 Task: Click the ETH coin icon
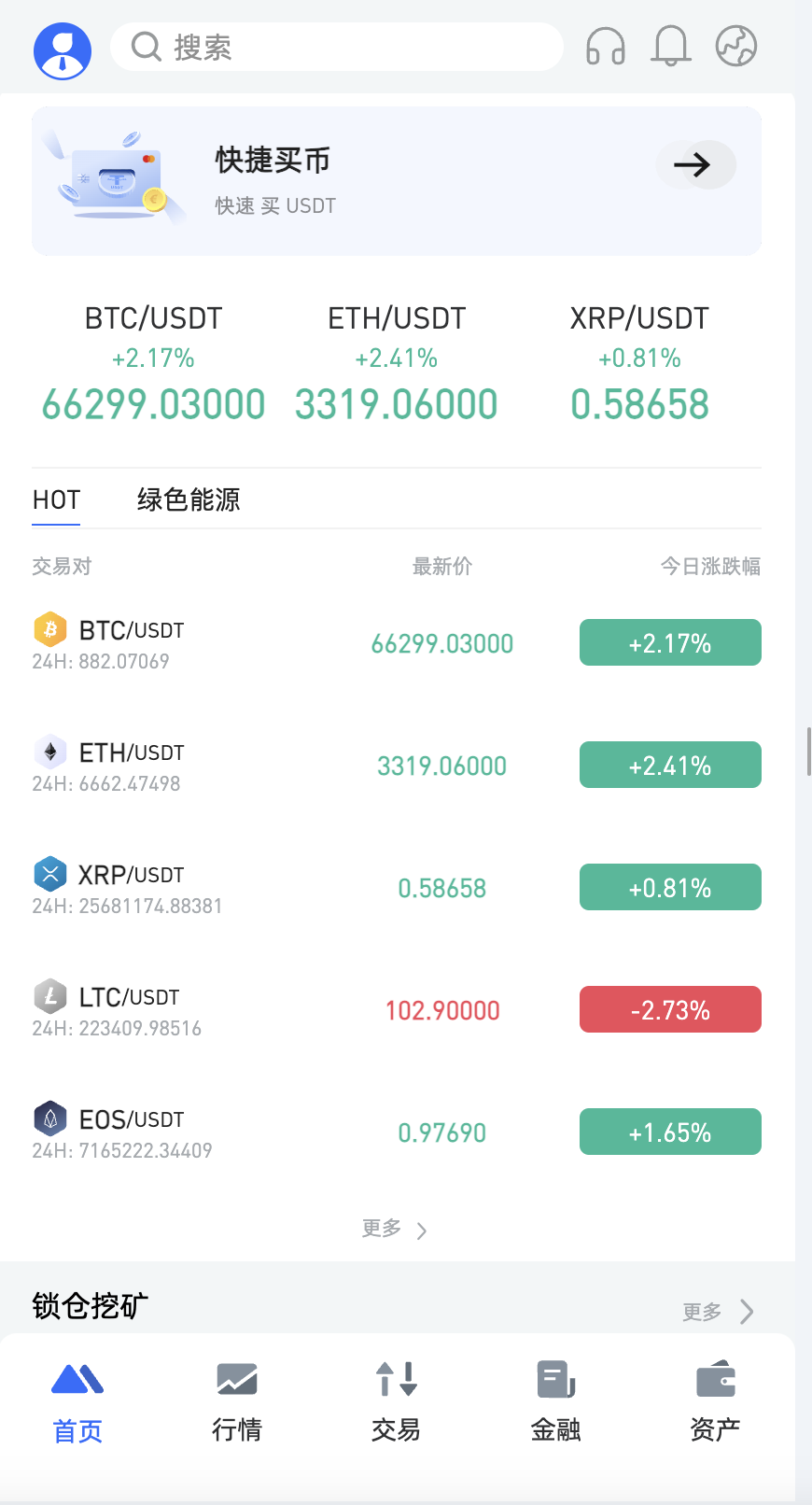click(x=49, y=752)
